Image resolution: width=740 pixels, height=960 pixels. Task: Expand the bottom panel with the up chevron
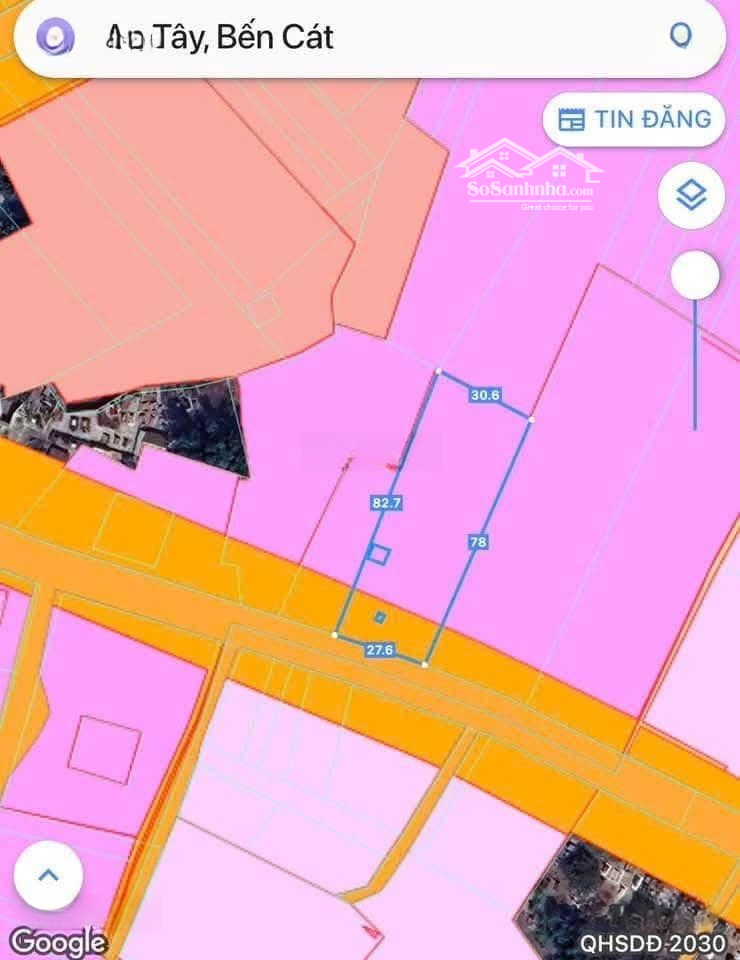48,875
